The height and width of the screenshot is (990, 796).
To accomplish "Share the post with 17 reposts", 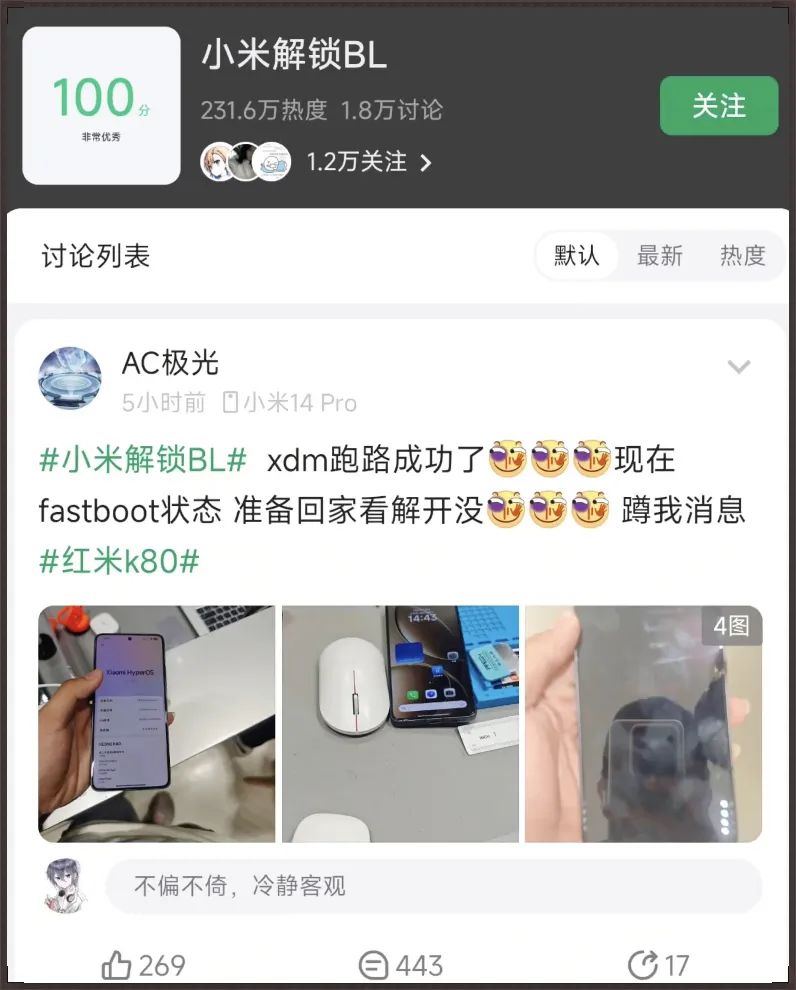I will pos(658,965).
